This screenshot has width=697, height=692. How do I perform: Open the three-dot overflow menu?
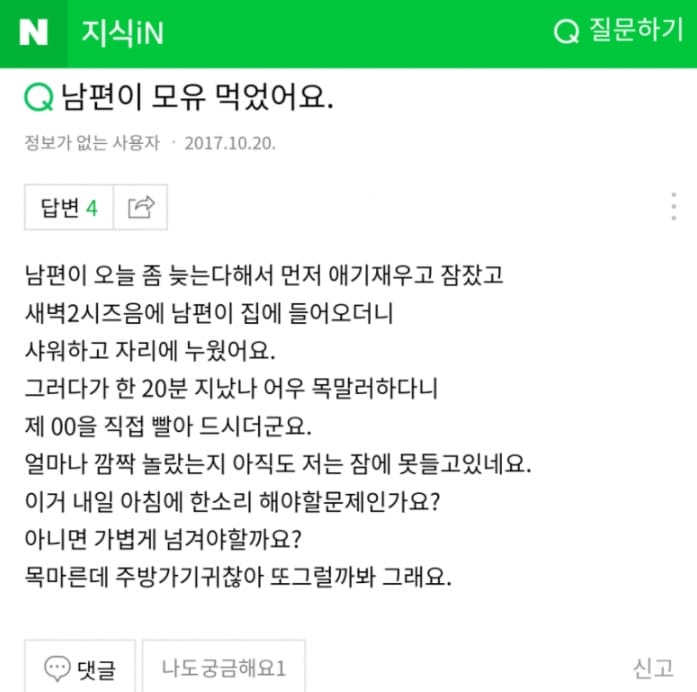674,207
